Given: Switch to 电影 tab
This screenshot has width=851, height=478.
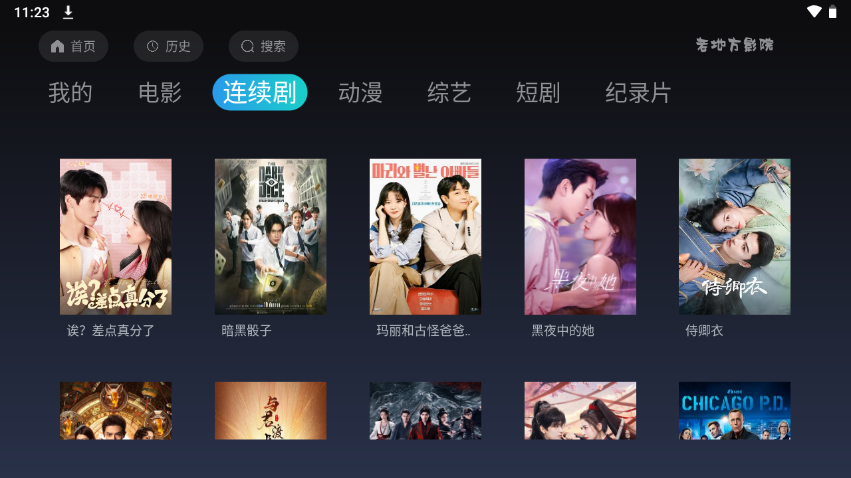Looking at the screenshot, I should tap(160, 93).
